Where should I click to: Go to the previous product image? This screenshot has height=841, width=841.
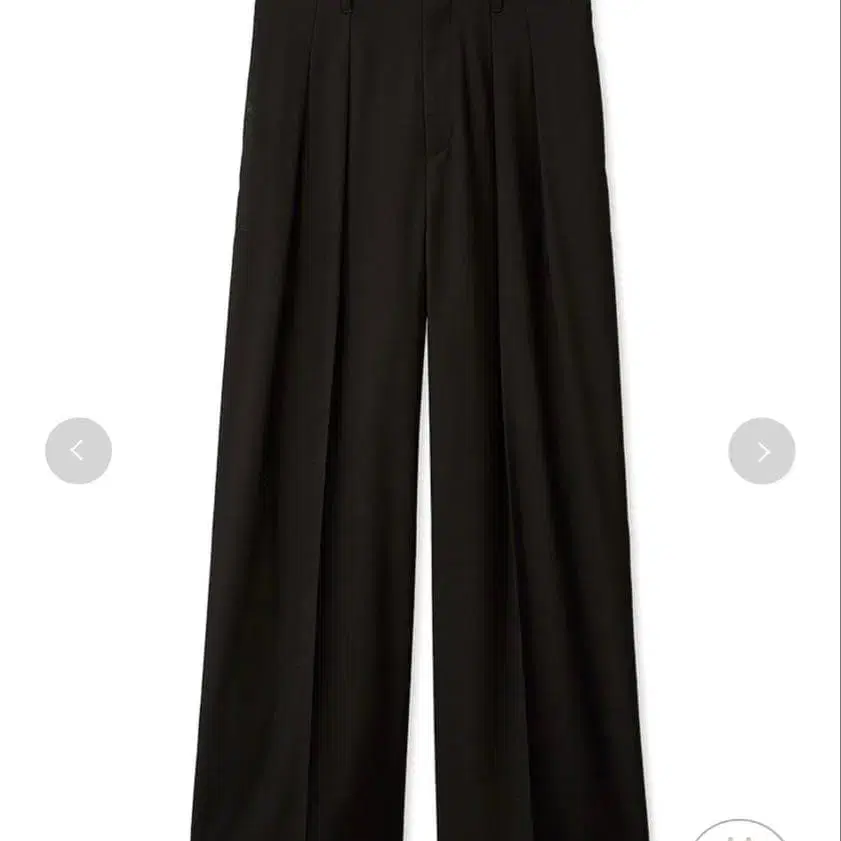[78, 451]
